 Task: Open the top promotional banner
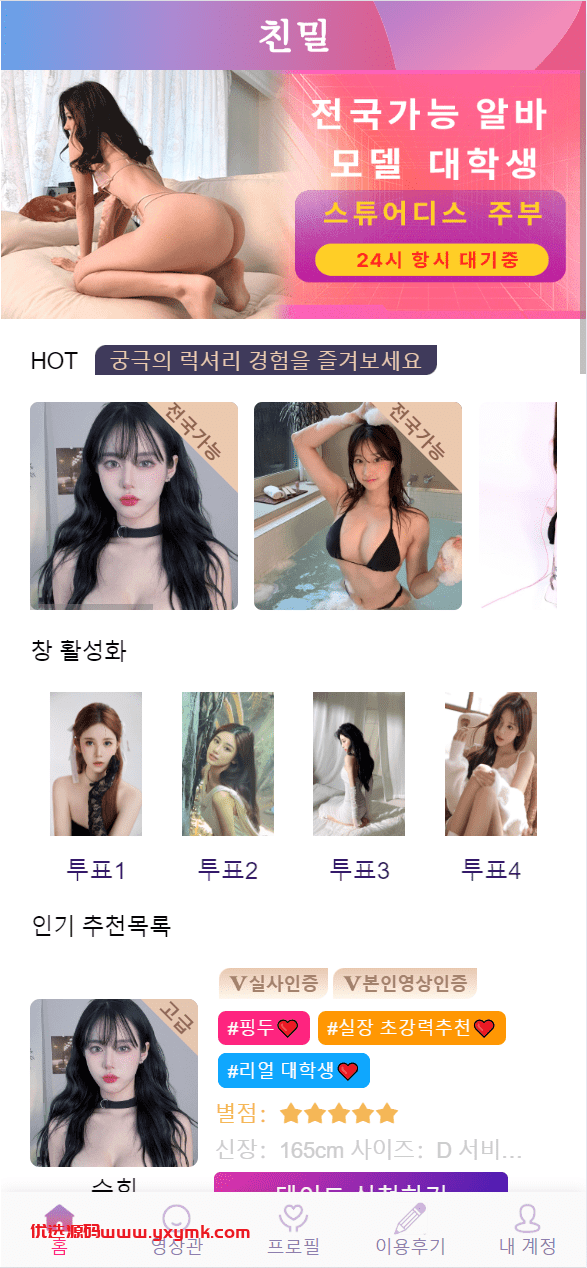coord(290,194)
